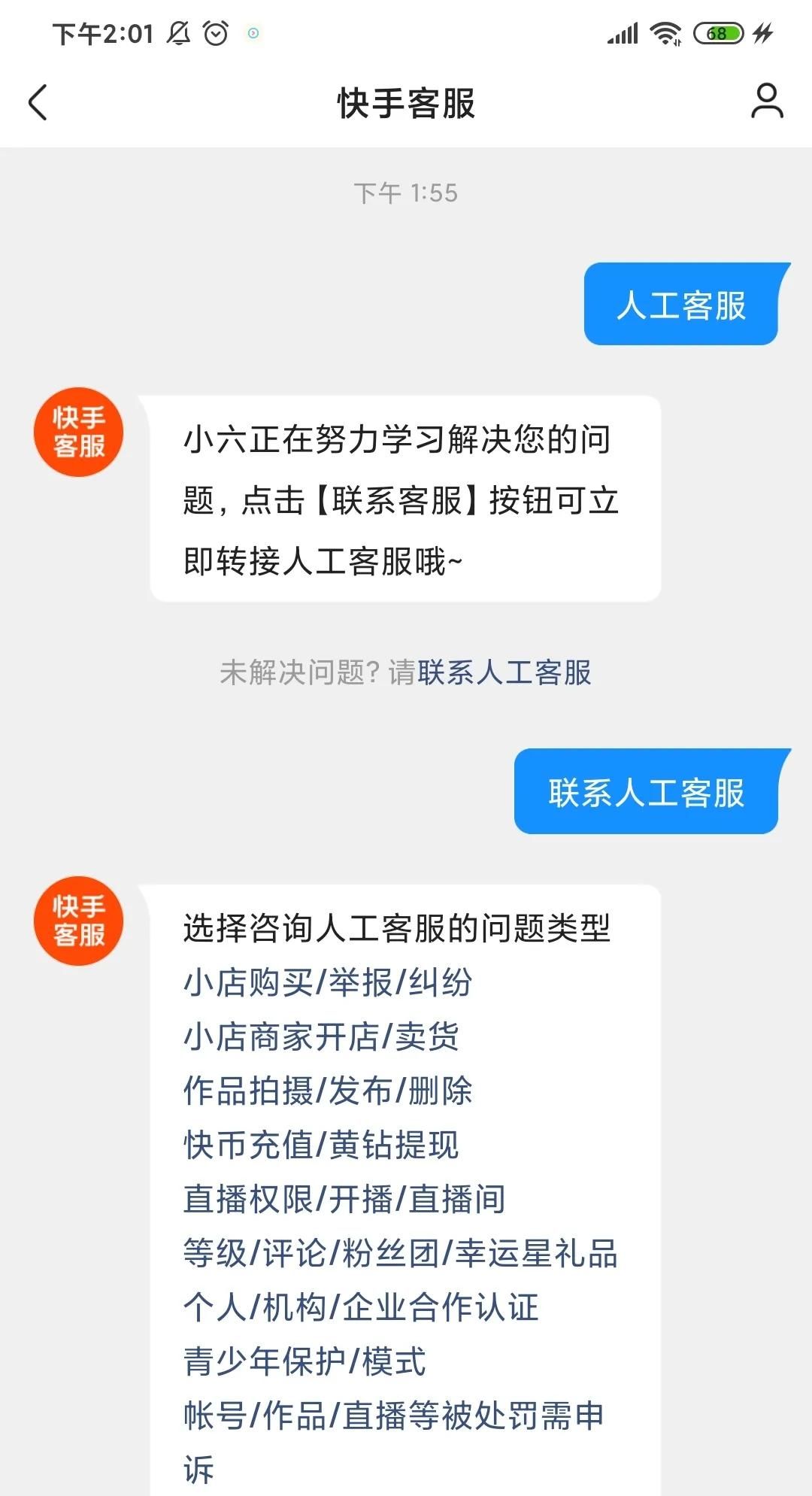Select 小店购买/举报/纠纷 question type
This screenshot has width=812, height=1496.
327,982
